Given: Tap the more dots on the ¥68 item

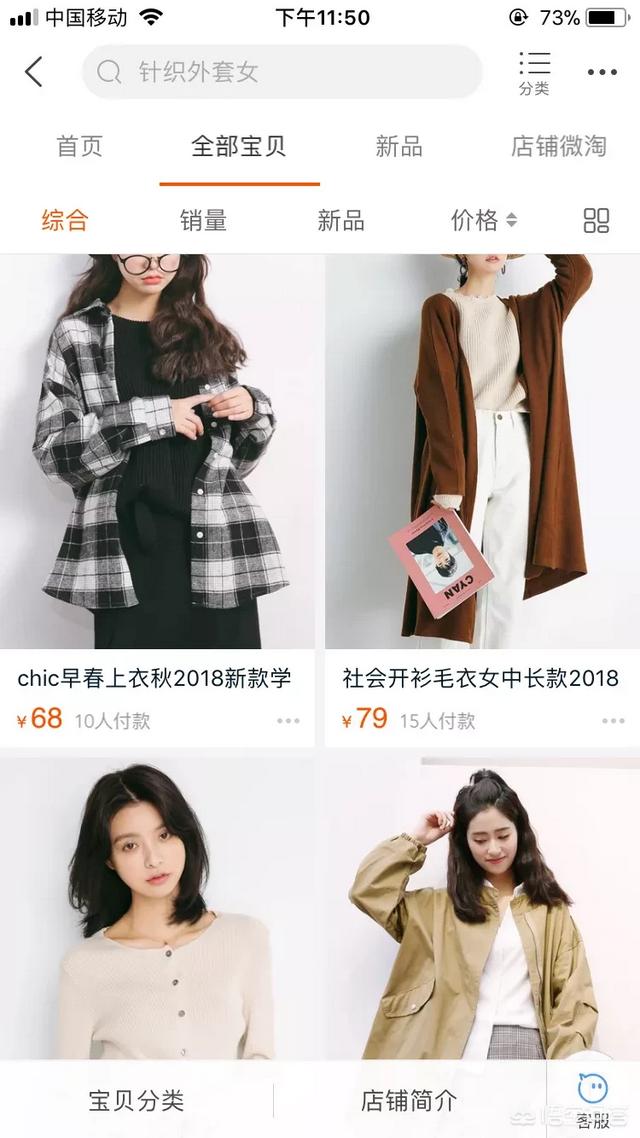Looking at the screenshot, I should point(288,721).
